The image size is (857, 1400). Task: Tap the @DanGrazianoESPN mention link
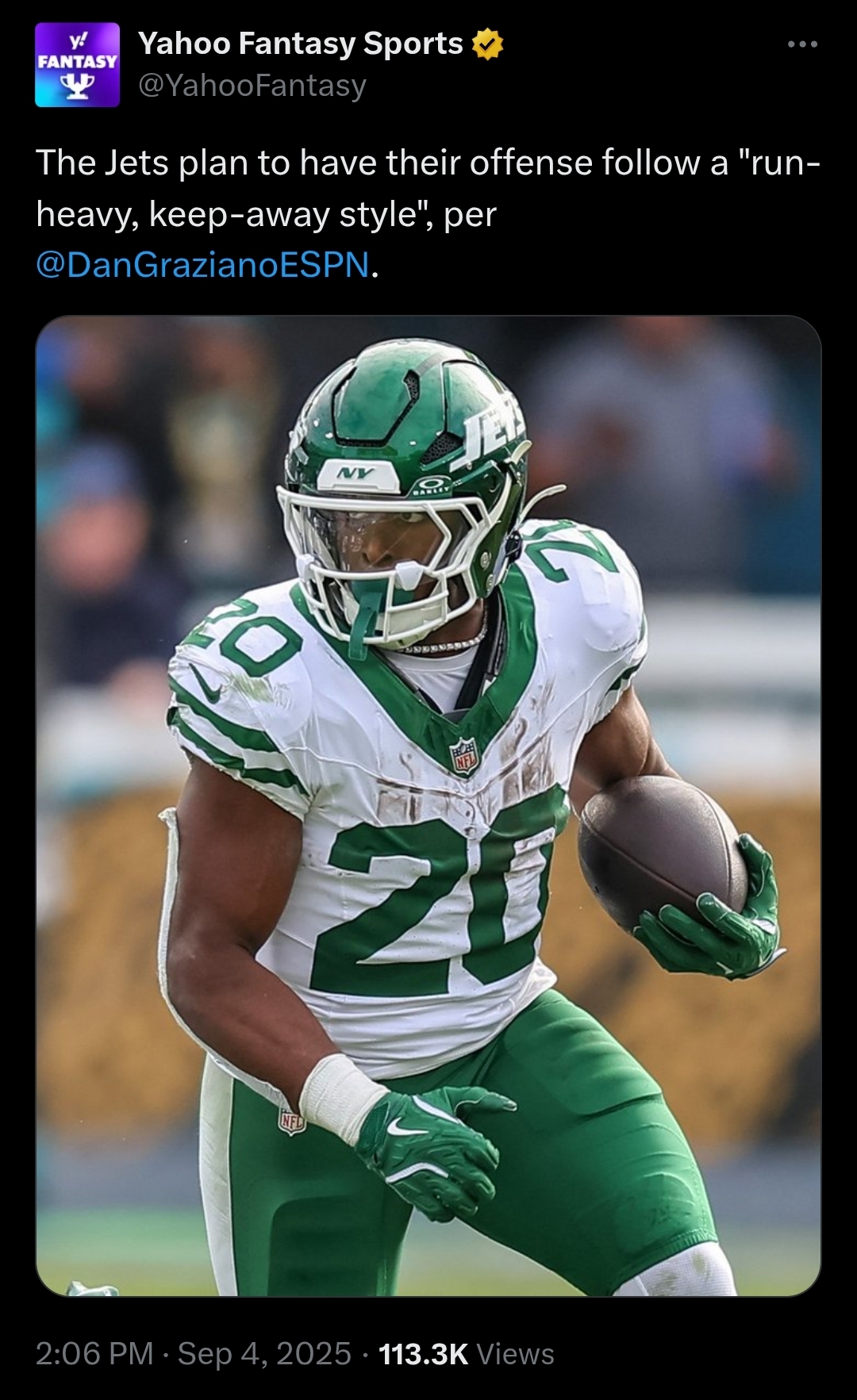(x=203, y=265)
